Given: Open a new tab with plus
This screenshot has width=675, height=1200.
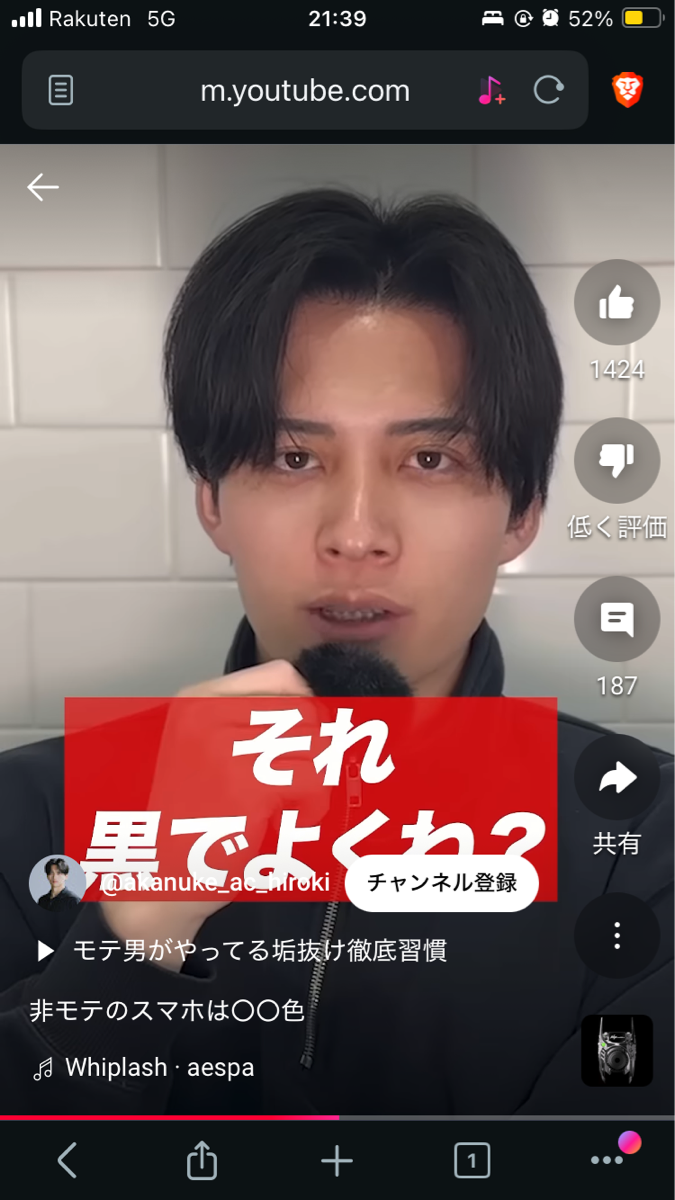Looking at the screenshot, I should coord(337,1160).
